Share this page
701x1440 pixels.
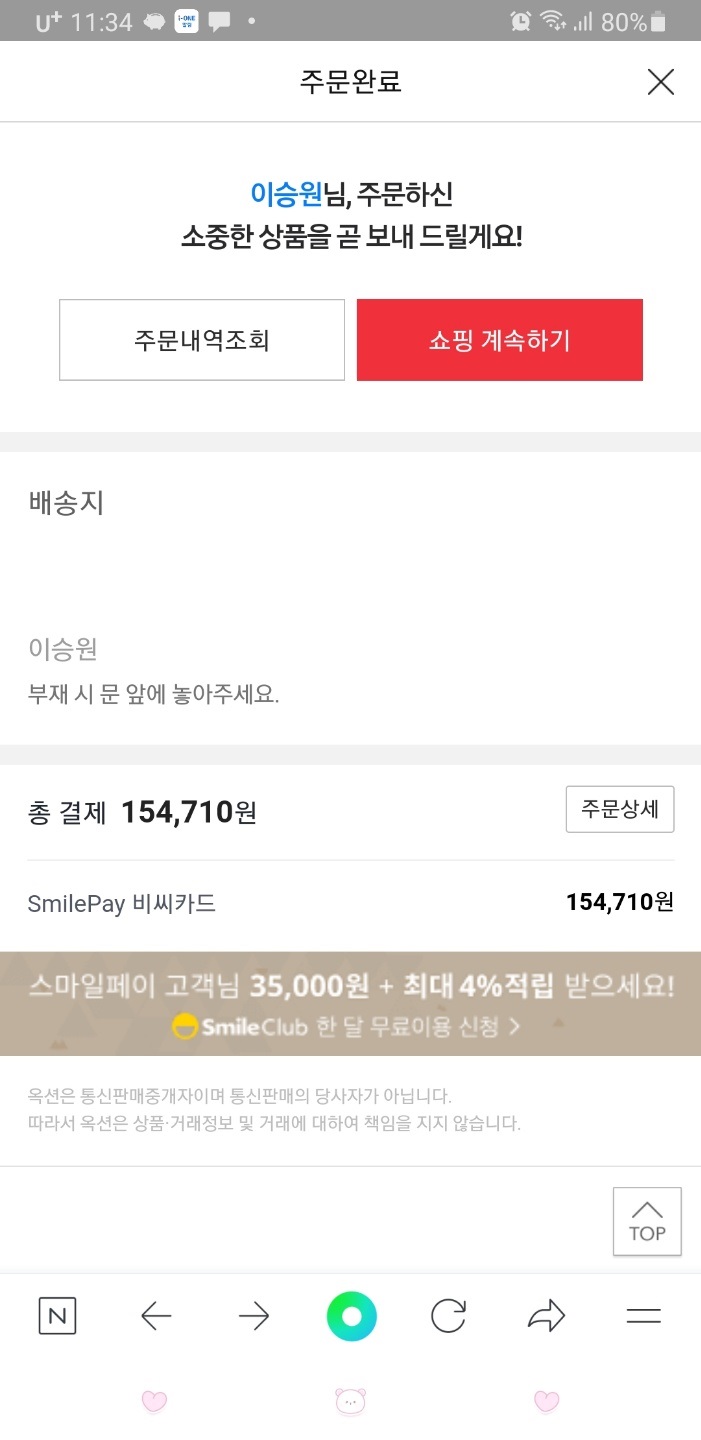(546, 1316)
